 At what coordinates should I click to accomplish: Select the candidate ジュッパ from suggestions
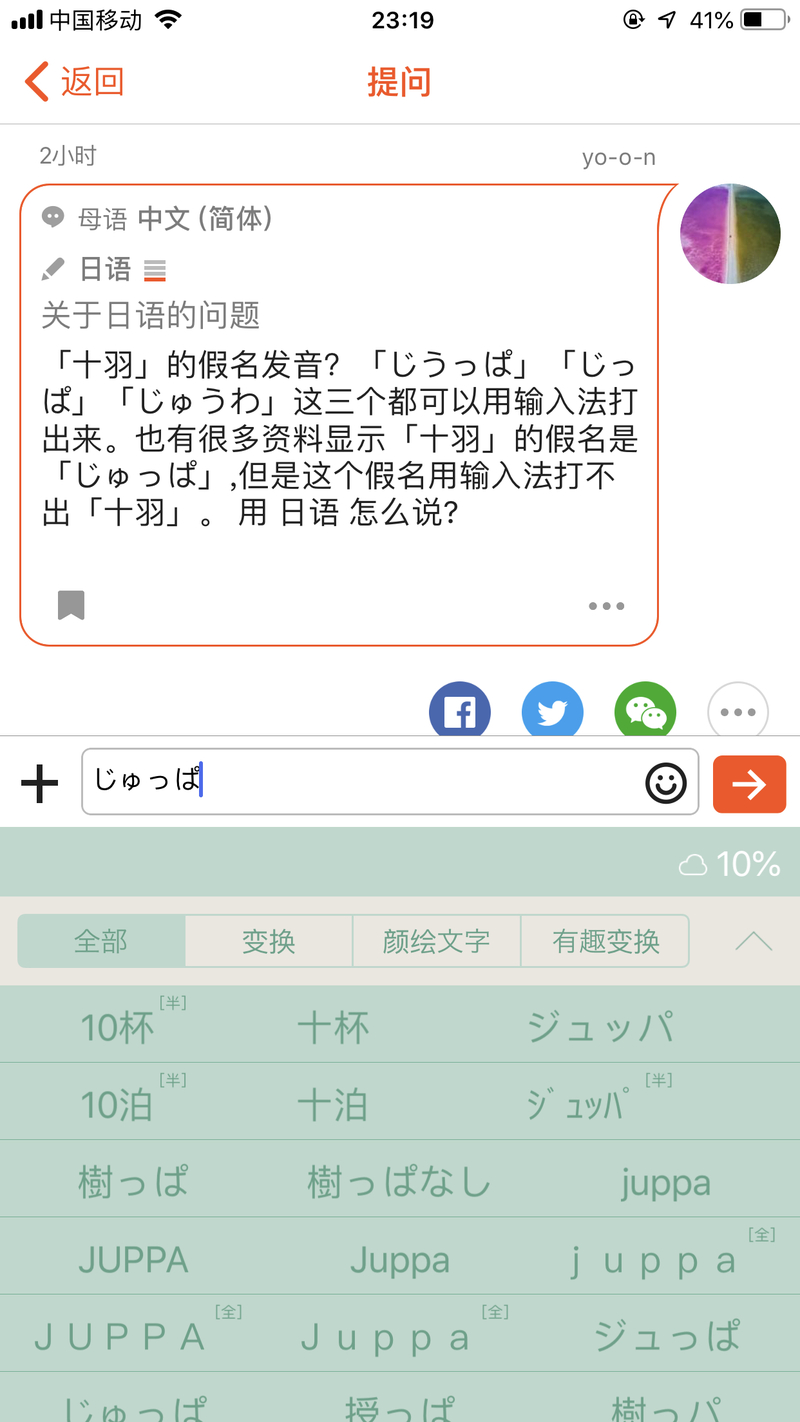[599, 1023]
